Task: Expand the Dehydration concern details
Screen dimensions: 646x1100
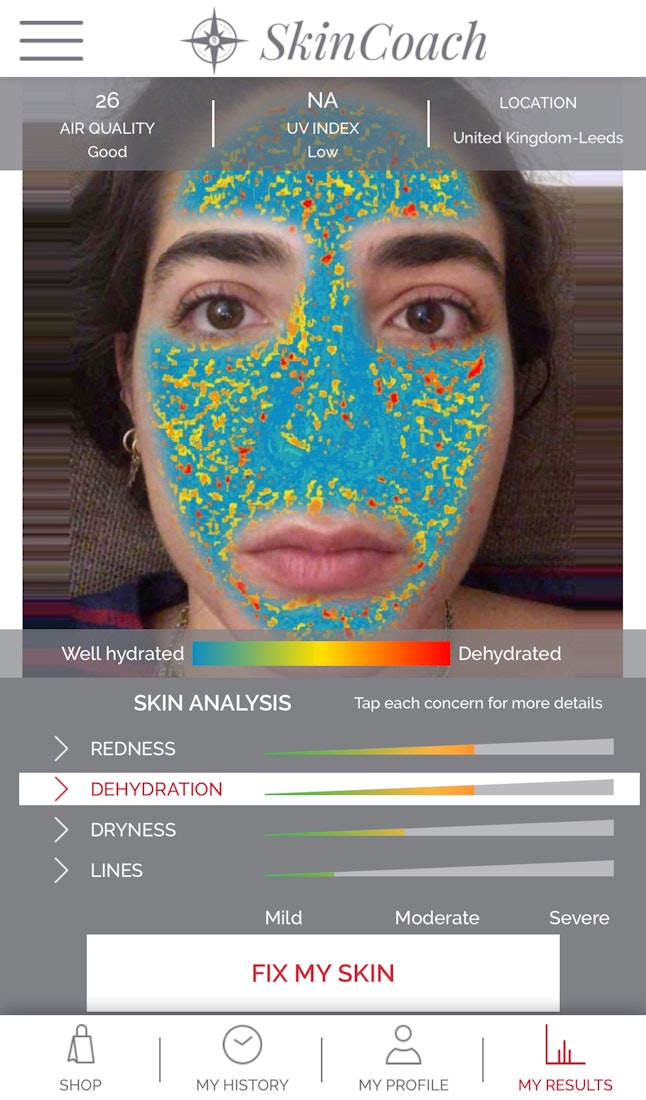Action: click(155, 789)
